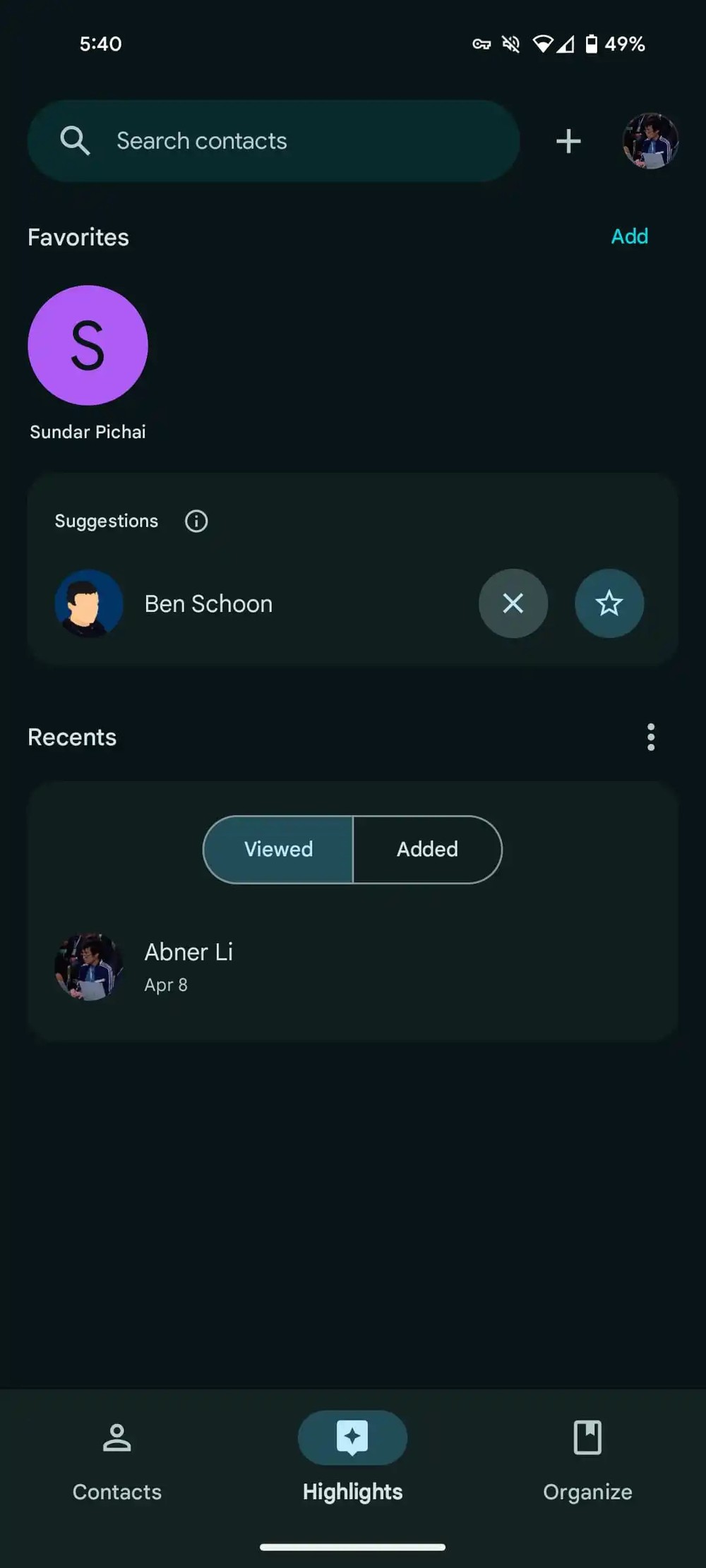This screenshot has height=1568, width=706.
Task: Open Ben Schoon's suggested contact
Action: tap(208, 604)
